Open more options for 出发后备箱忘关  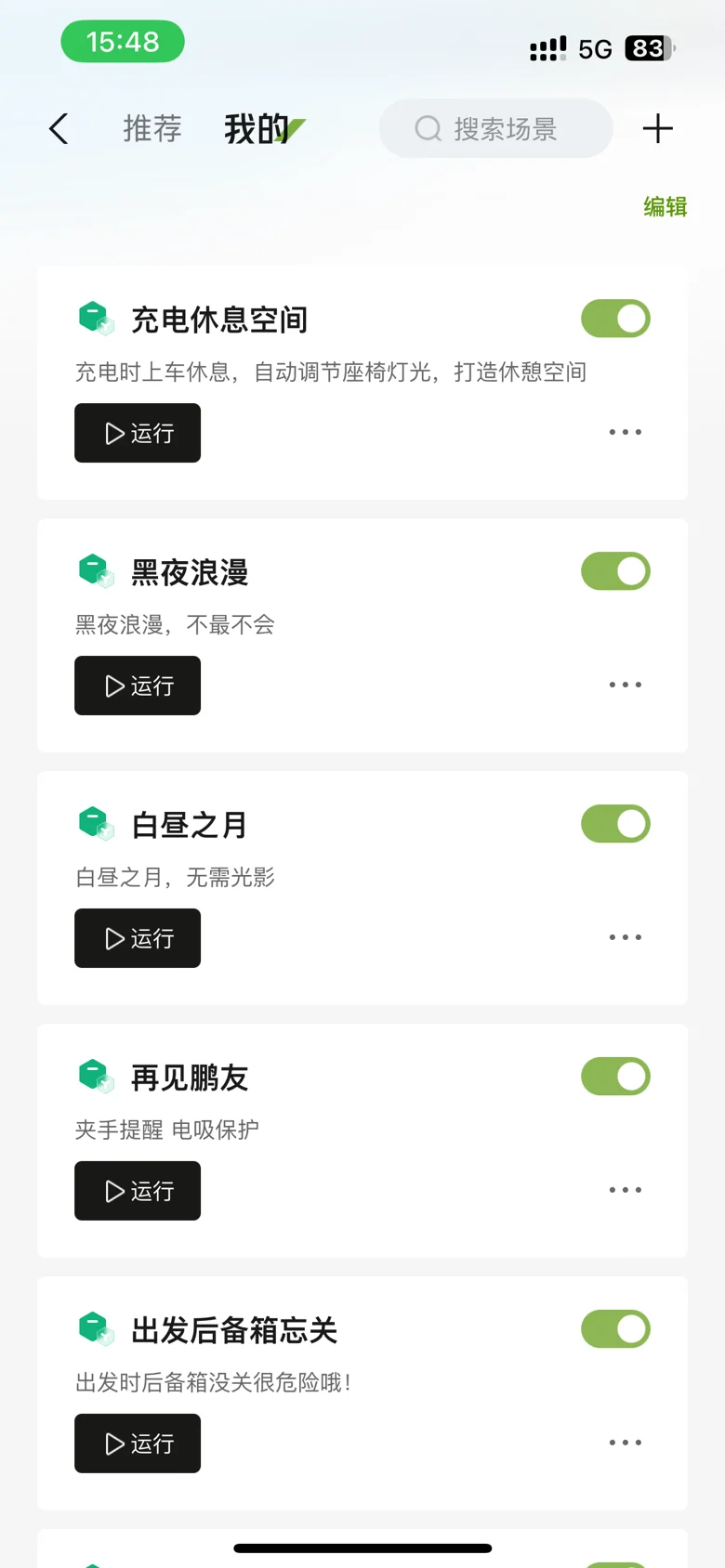tap(625, 1443)
